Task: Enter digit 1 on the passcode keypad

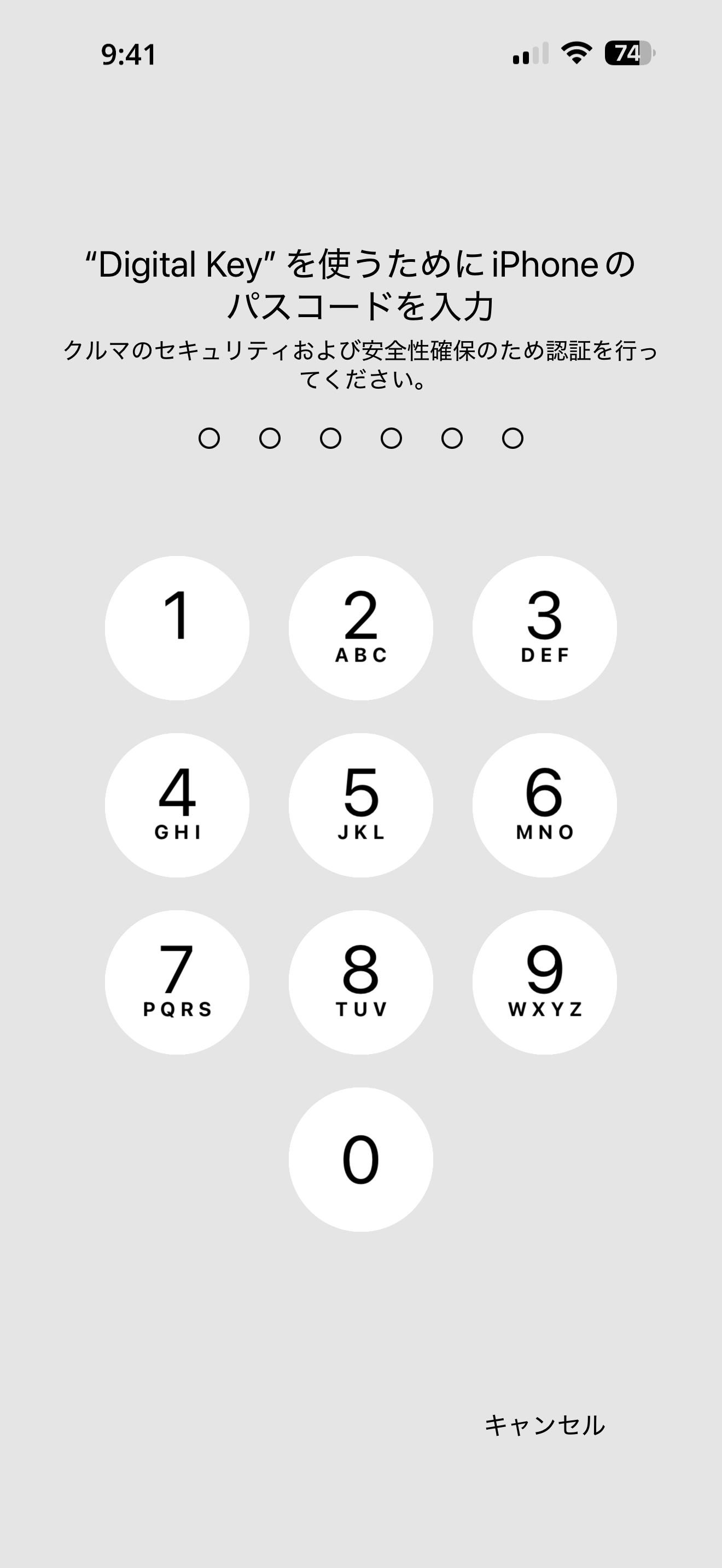Action: coord(177,628)
